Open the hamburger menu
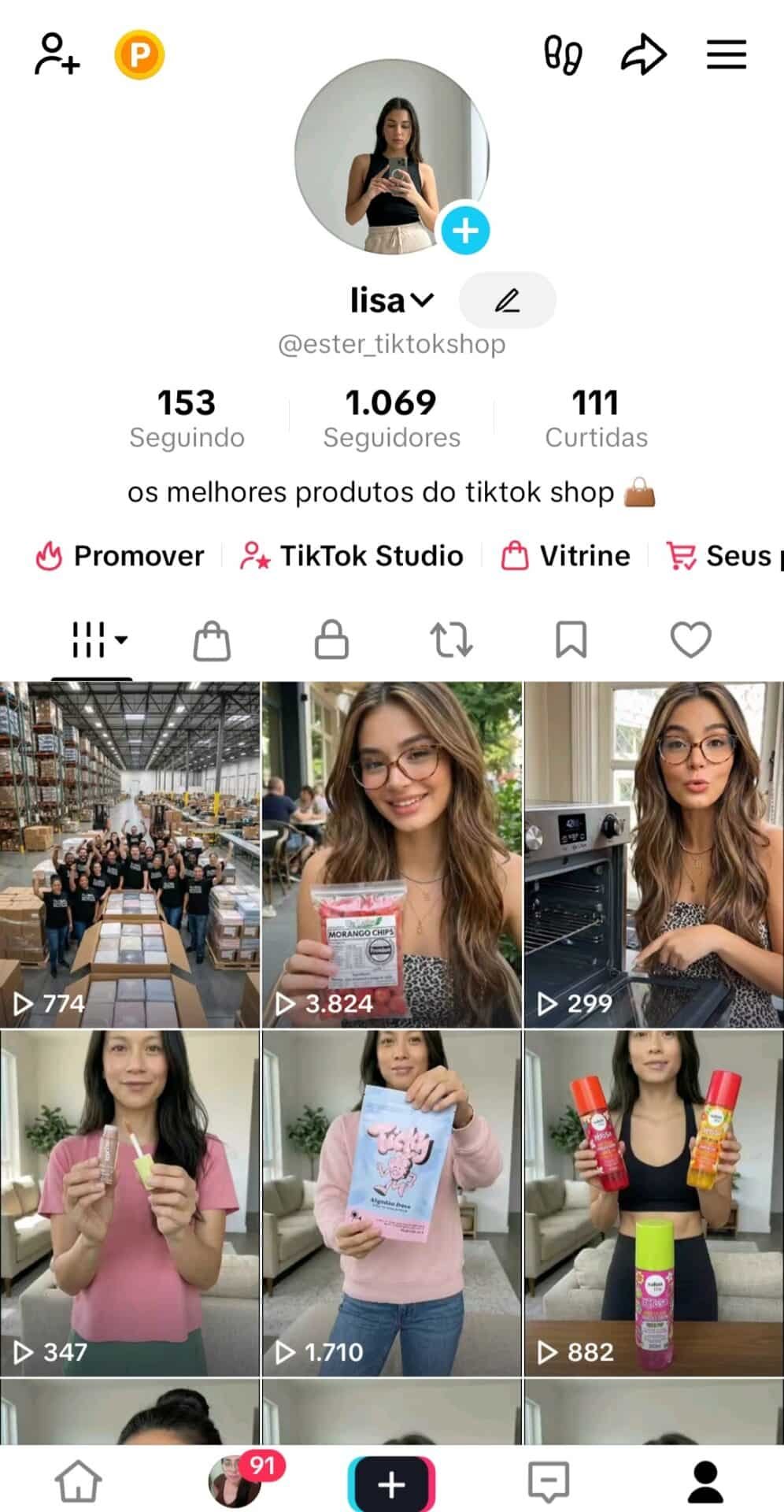 coord(726,54)
